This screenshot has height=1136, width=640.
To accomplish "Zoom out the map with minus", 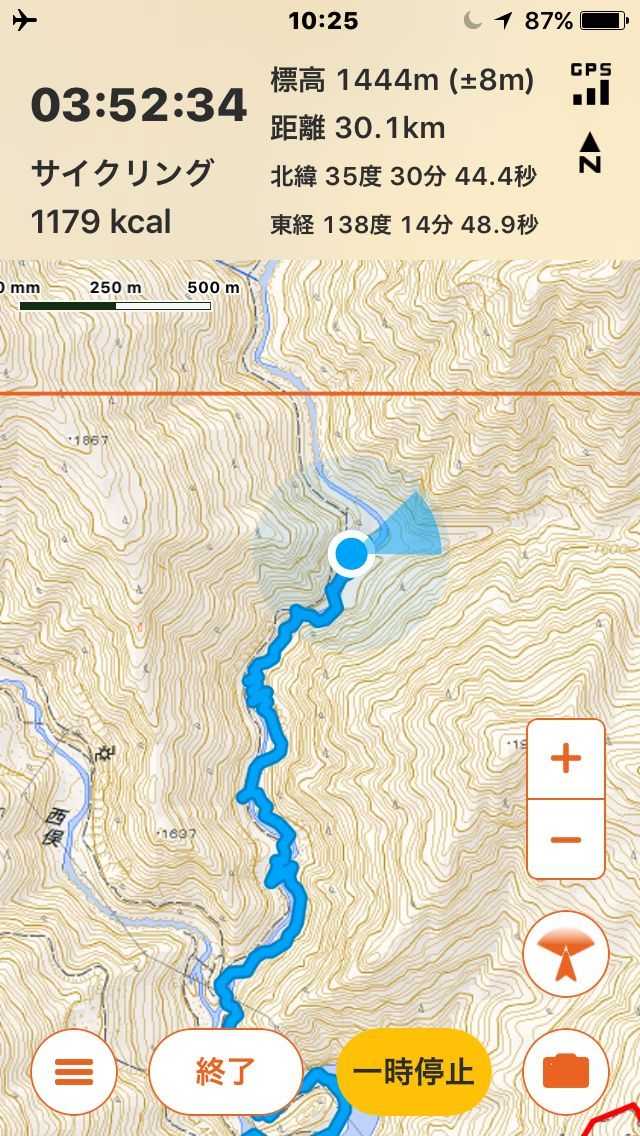I will tap(565, 839).
